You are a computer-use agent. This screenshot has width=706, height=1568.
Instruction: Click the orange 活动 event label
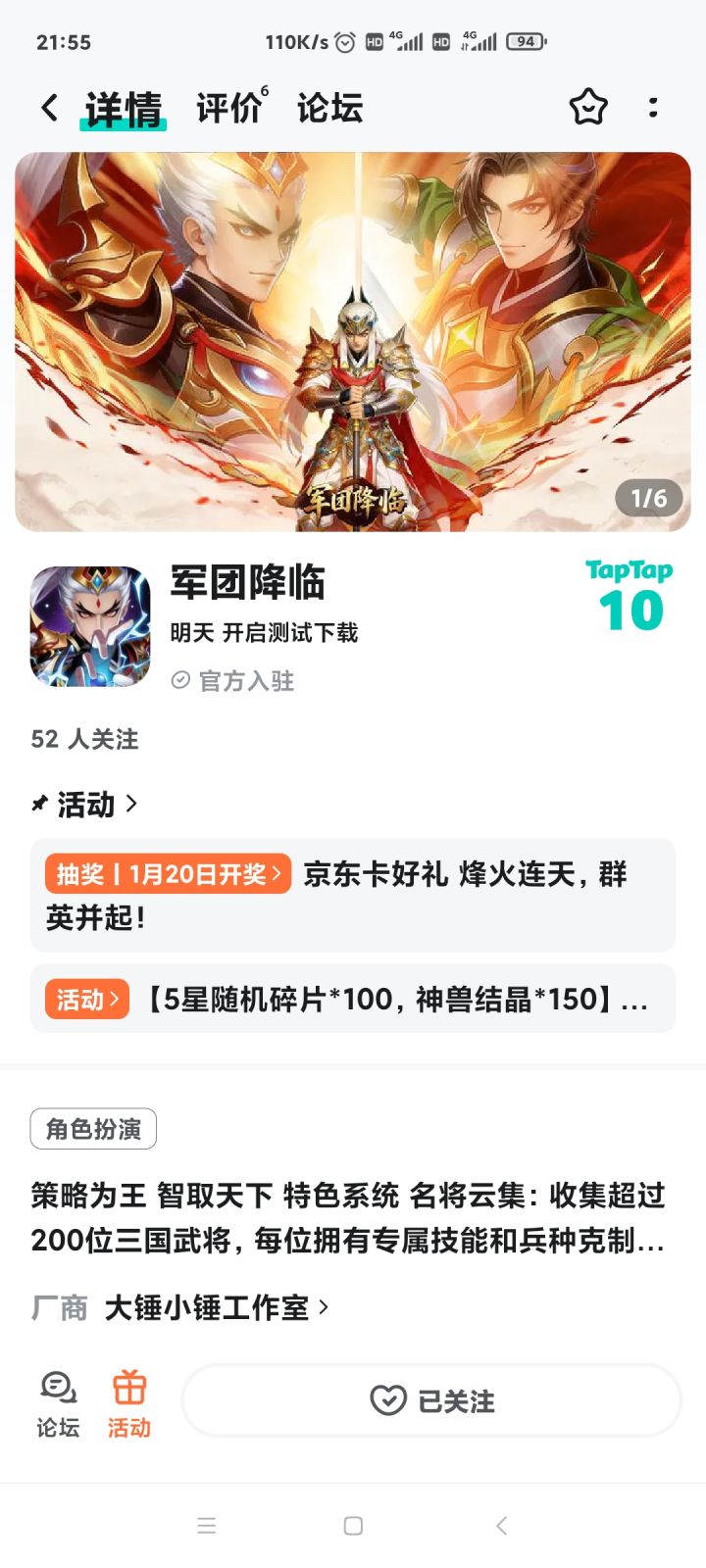[86, 999]
